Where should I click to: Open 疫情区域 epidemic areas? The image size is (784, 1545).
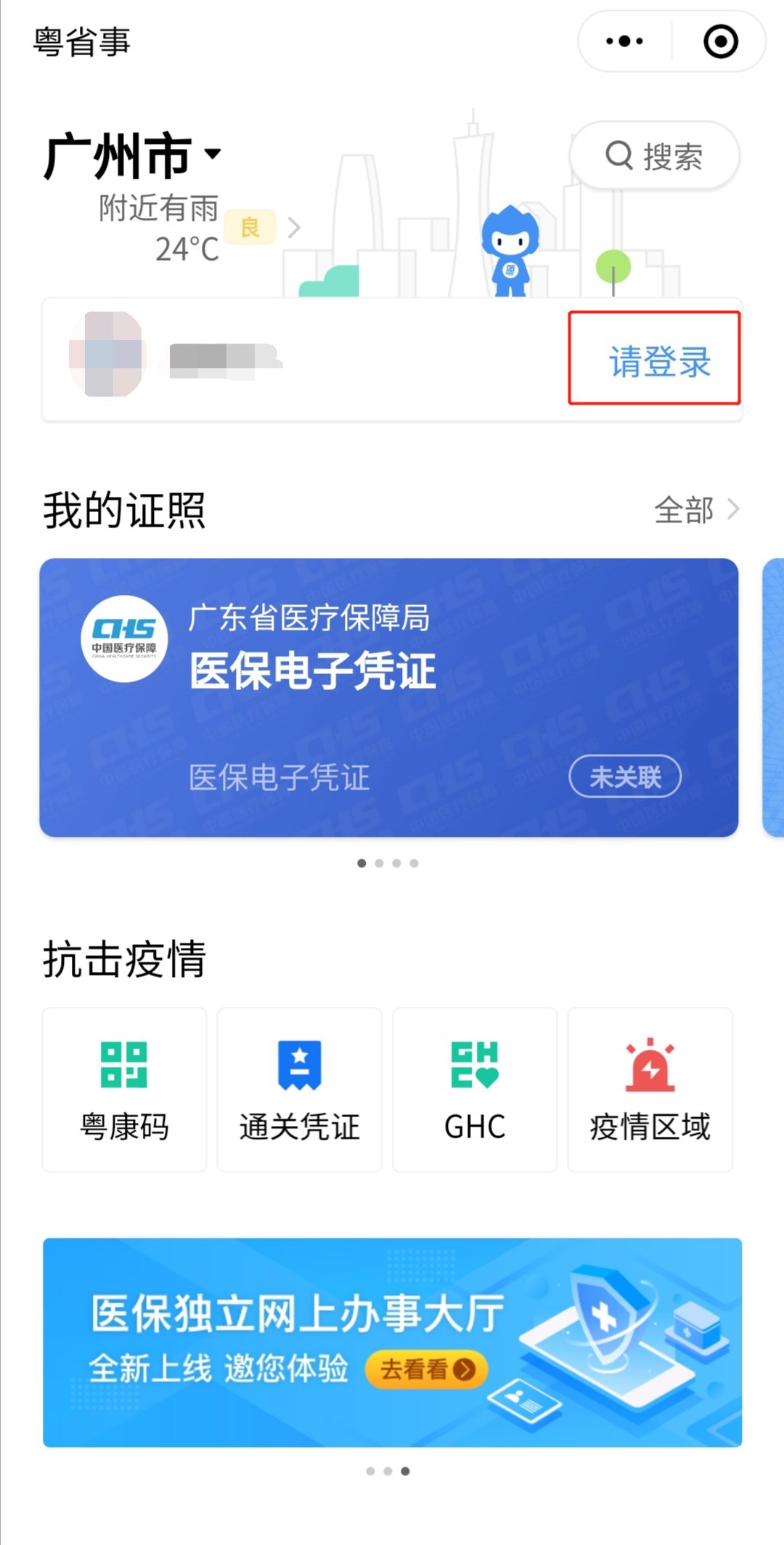point(650,1090)
